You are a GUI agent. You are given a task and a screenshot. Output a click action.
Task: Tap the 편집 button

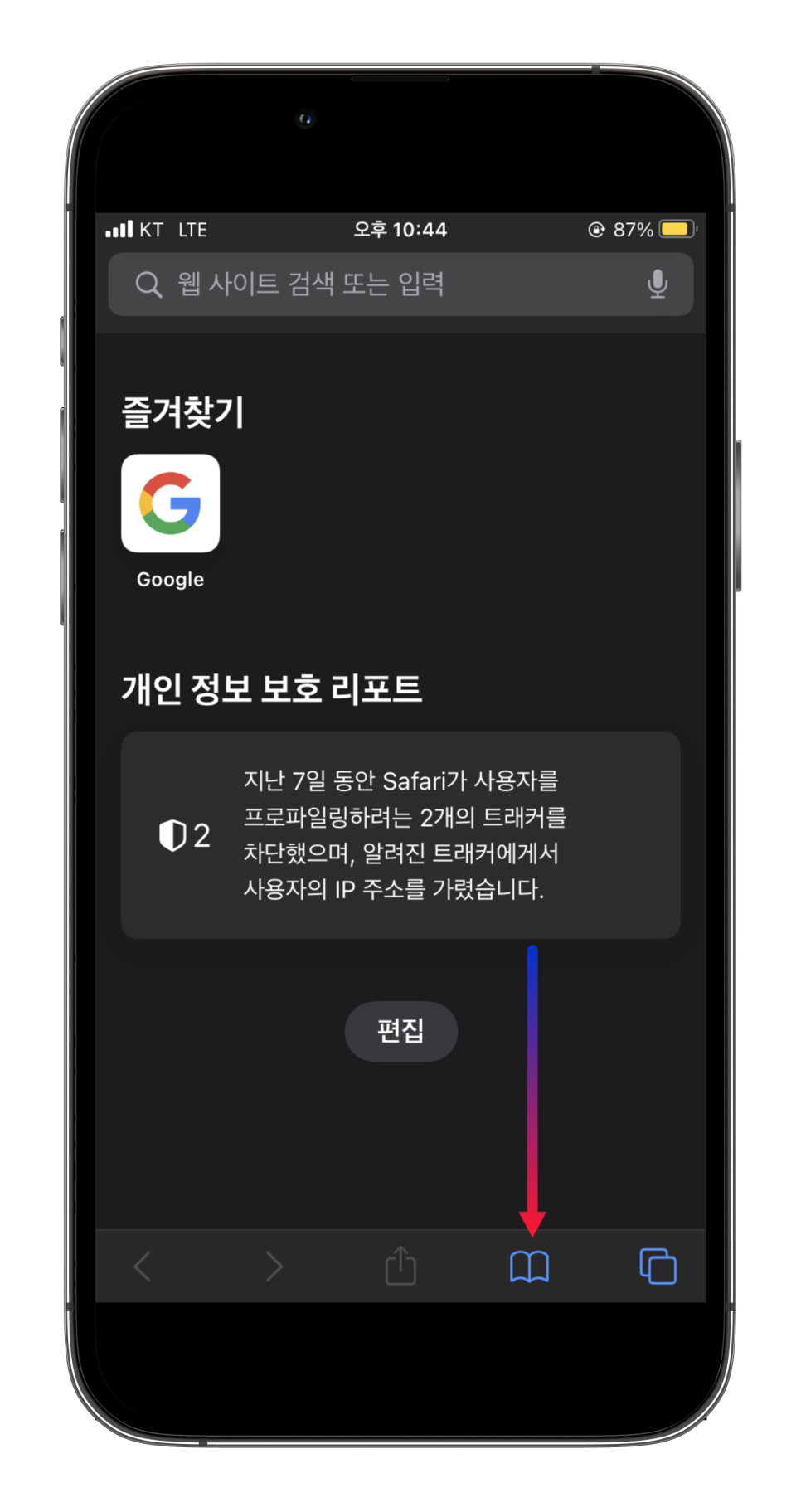[401, 1031]
